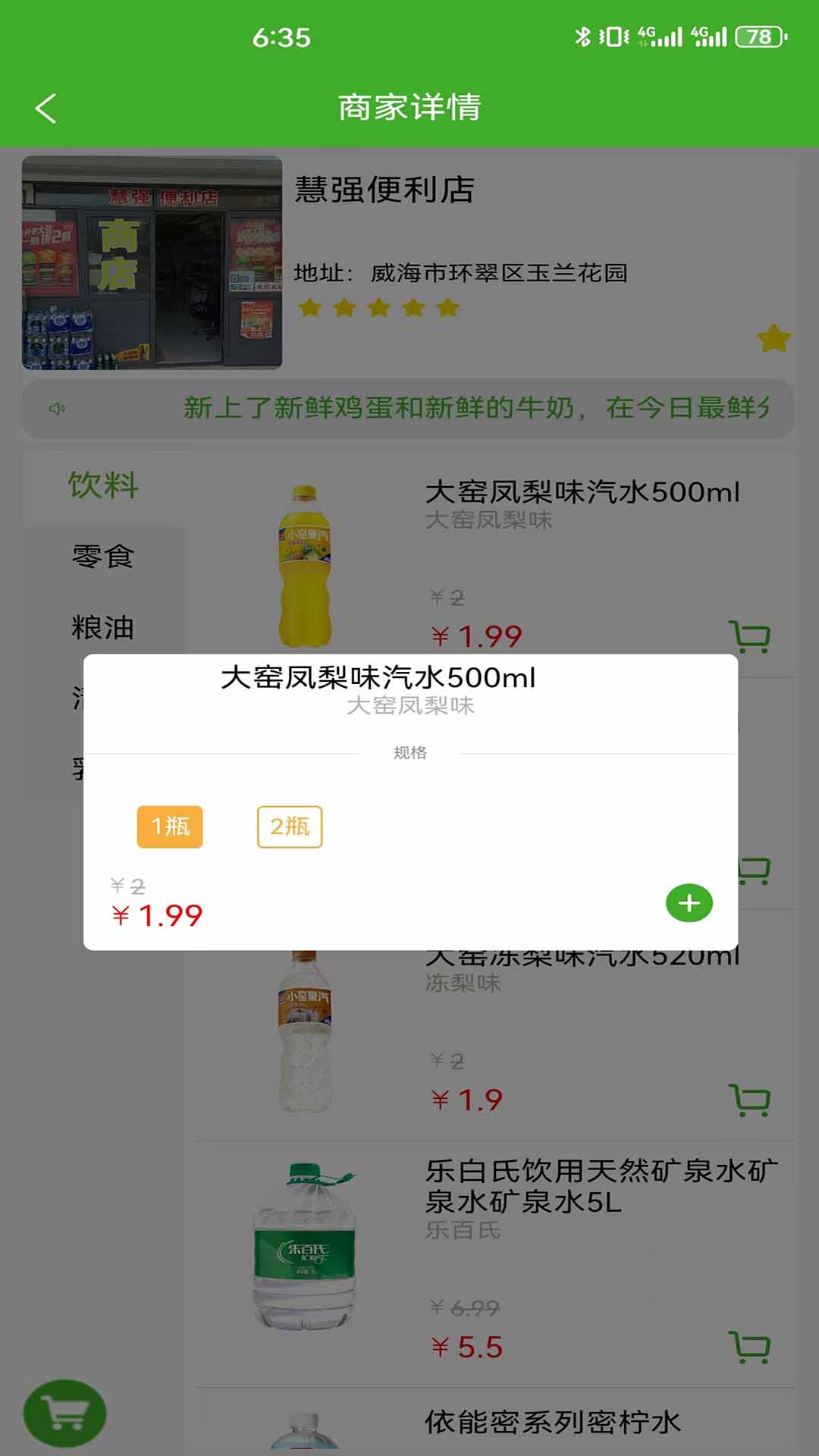The height and width of the screenshot is (1456, 819).
Task: Click the cart icon beside 大窑冻梨味汽水
Action: point(749,1098)
